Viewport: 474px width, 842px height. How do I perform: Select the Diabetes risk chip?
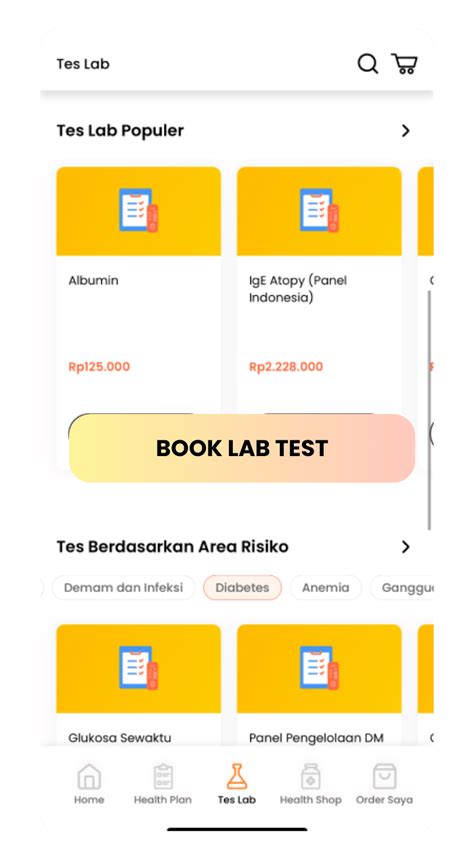click(242, 587)
